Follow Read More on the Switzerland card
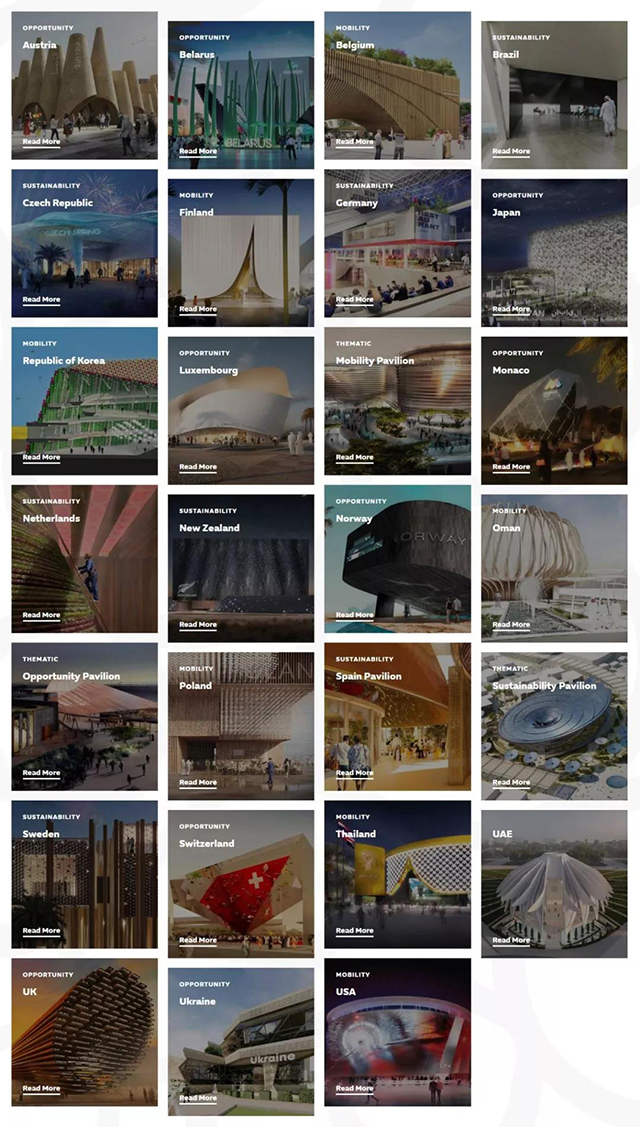The image size is (640, 1127). click(198, 940)
